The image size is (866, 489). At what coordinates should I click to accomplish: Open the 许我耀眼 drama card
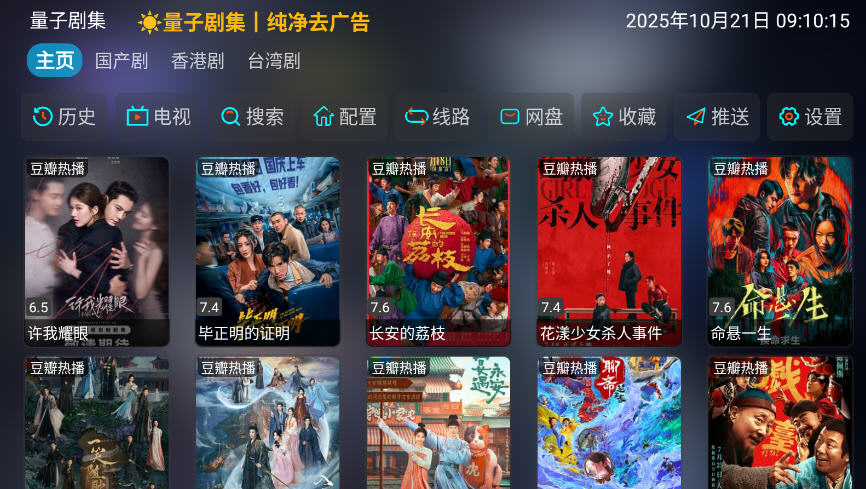click(97, 251)
